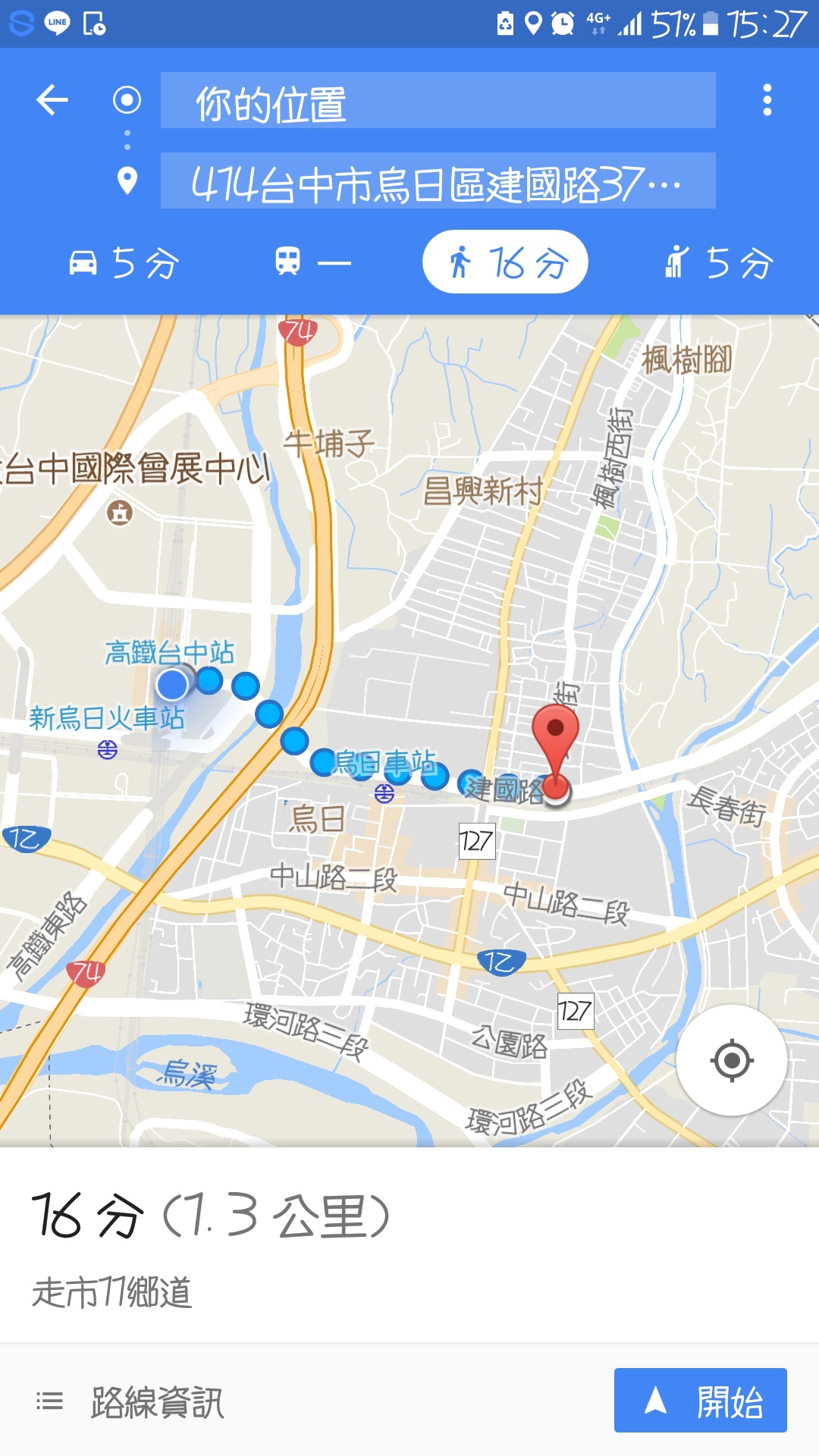Viewport: 819px width, 1456px height.
Task: Edit the destination 414台中市烏日區 field
Action: pos(438,181)
